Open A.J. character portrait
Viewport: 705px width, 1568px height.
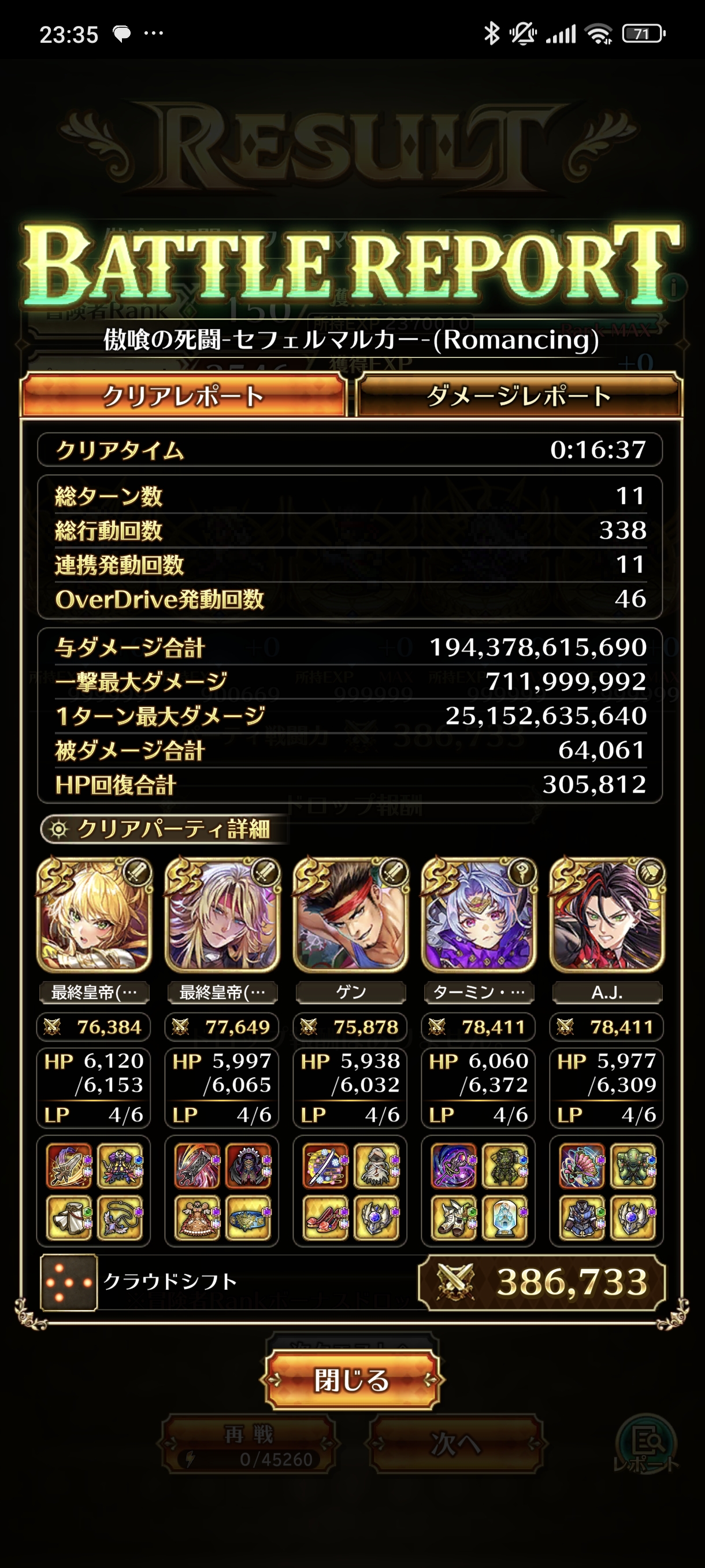[606, 915]
